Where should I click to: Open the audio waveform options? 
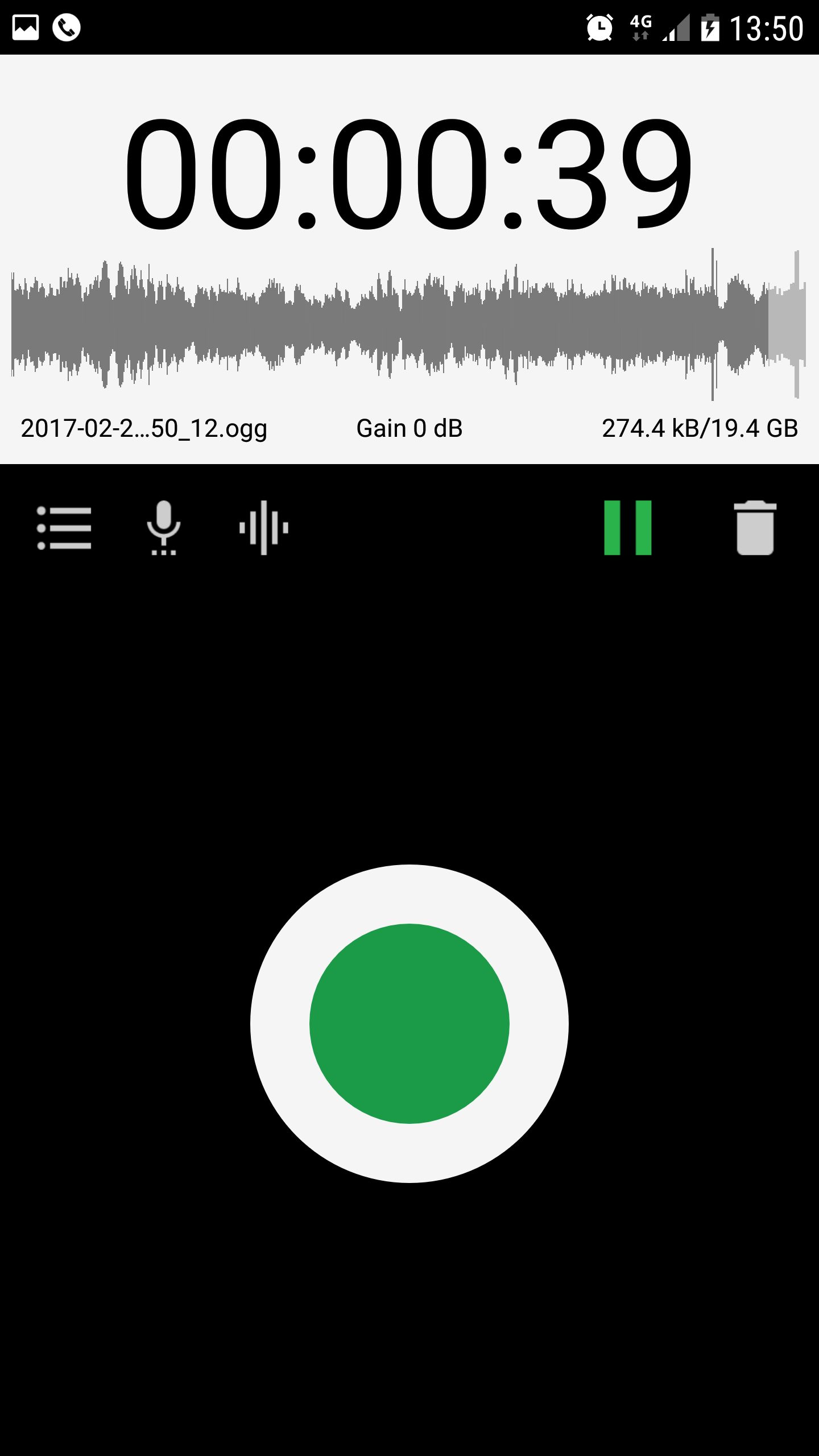tap(264, 528)
